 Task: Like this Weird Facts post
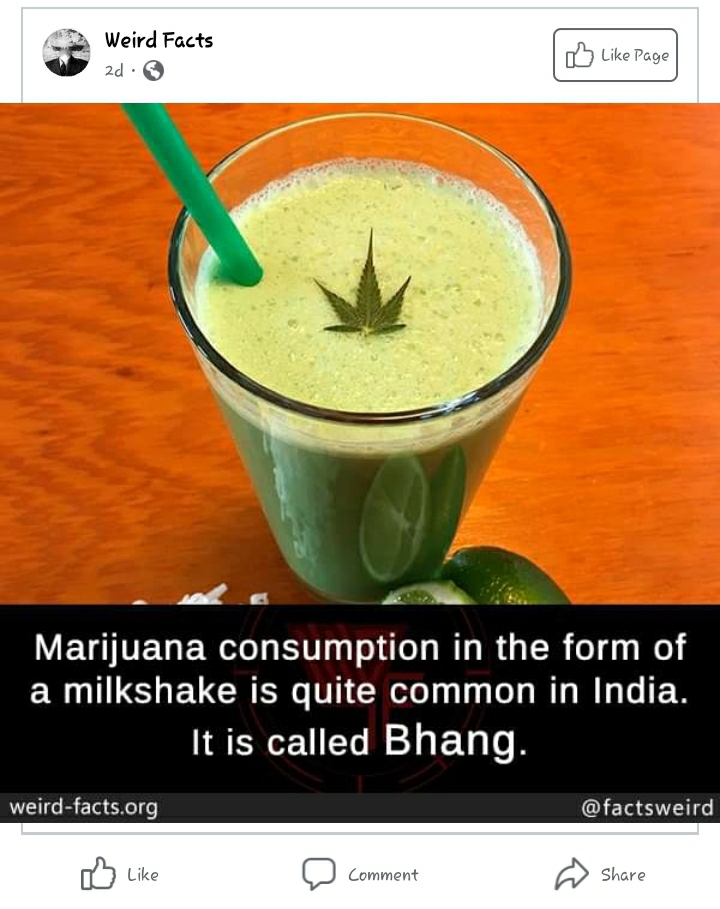point(120,874)
